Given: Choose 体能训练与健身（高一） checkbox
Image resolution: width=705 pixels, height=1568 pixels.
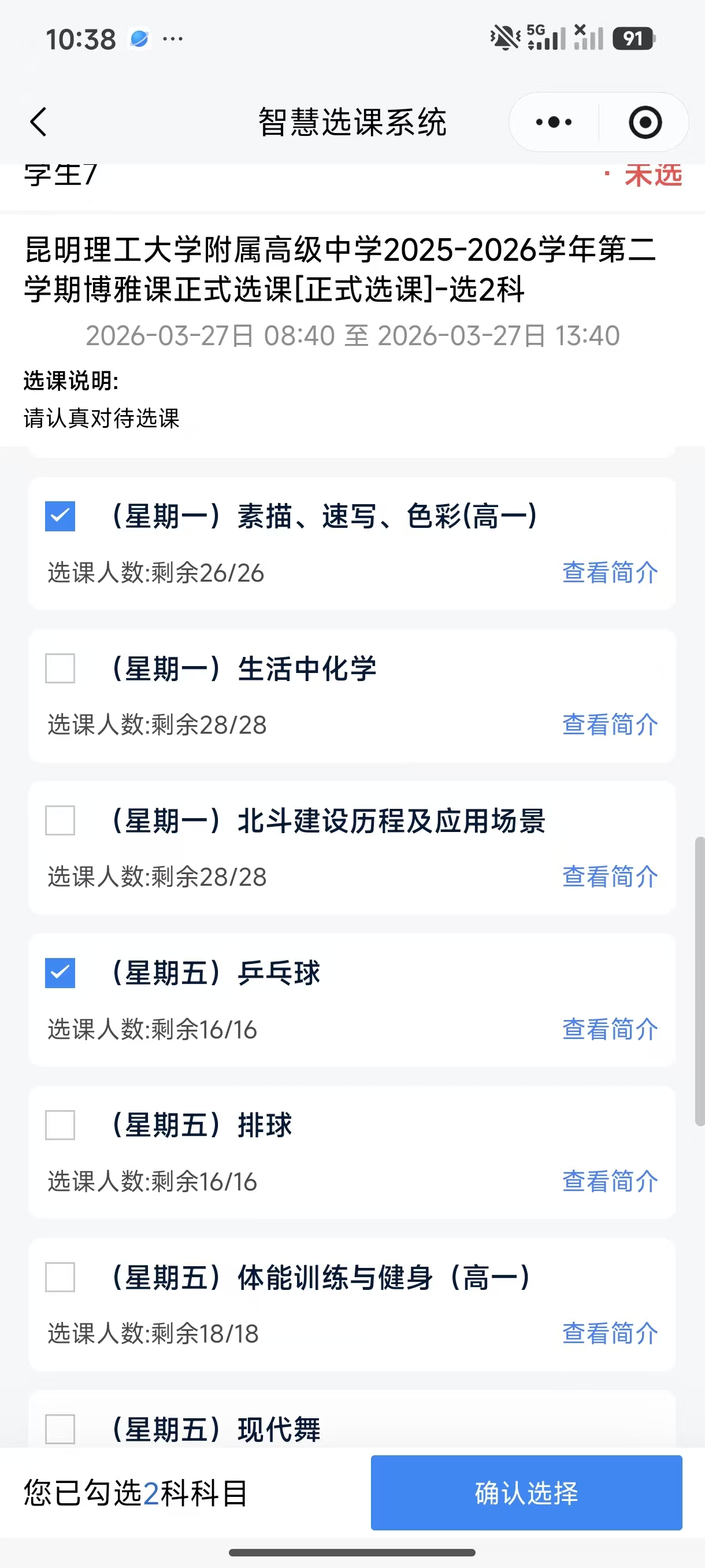Looking at the screenshot, I should click(60, 1277).
